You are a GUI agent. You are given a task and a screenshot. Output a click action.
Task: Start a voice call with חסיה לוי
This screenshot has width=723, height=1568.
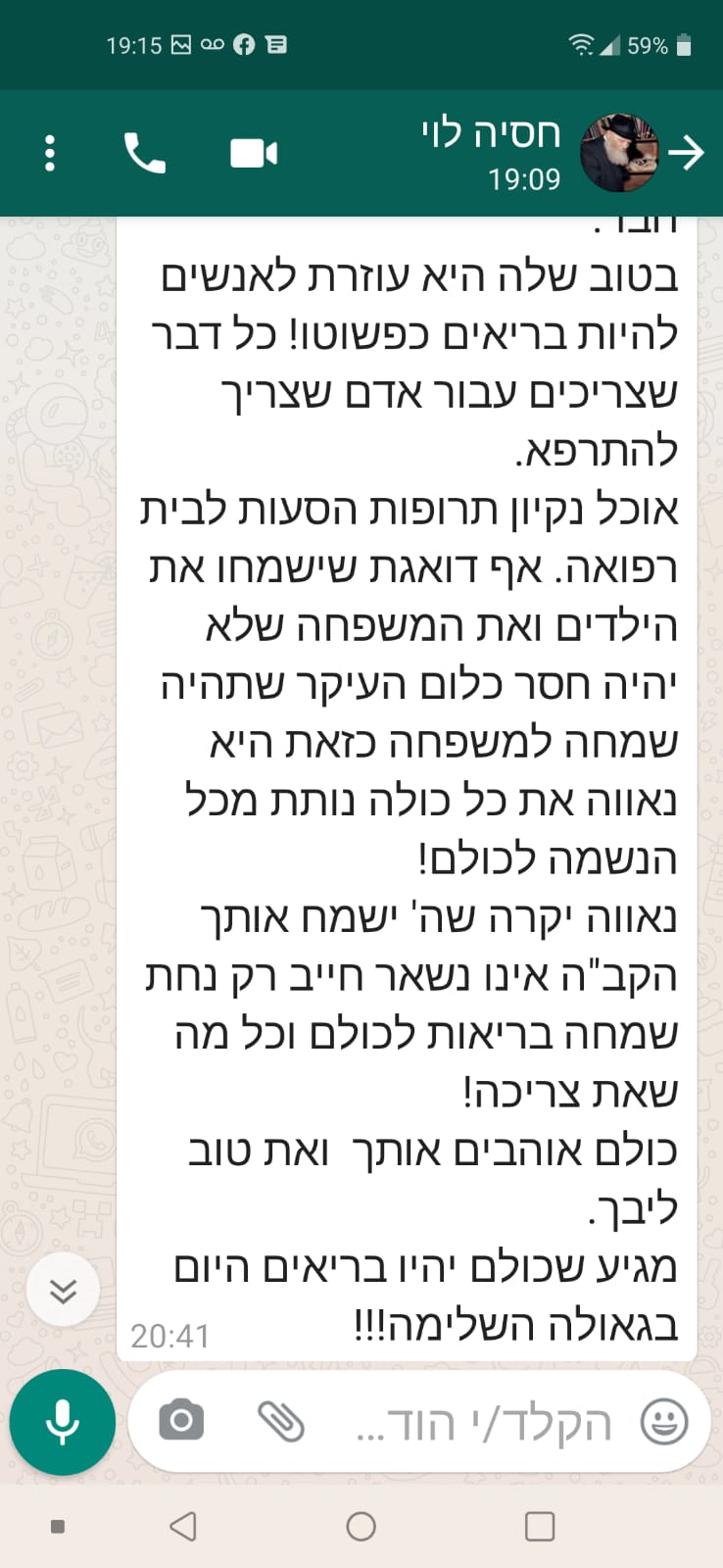point(145,154)
